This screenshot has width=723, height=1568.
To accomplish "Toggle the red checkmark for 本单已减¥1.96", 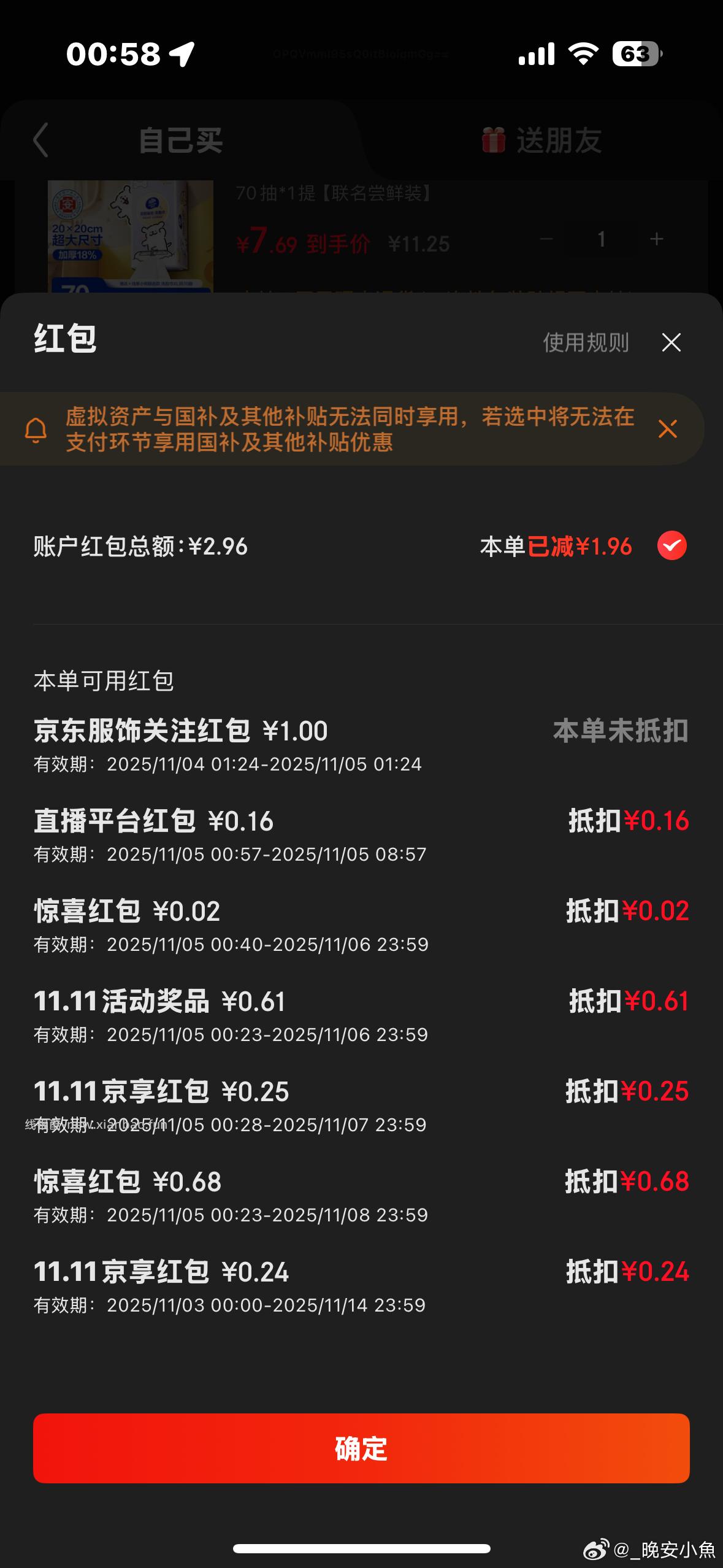I will click(671, 545).
